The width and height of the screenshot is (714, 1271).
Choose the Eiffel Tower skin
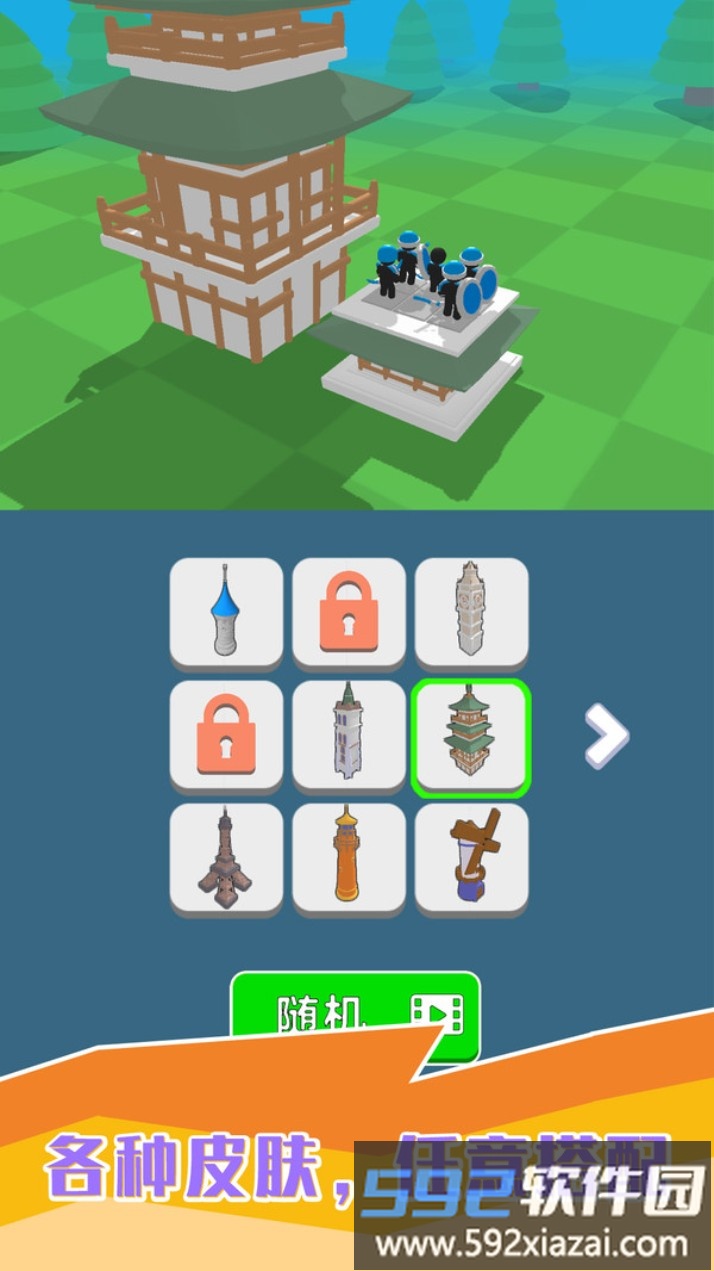(226, 857)
